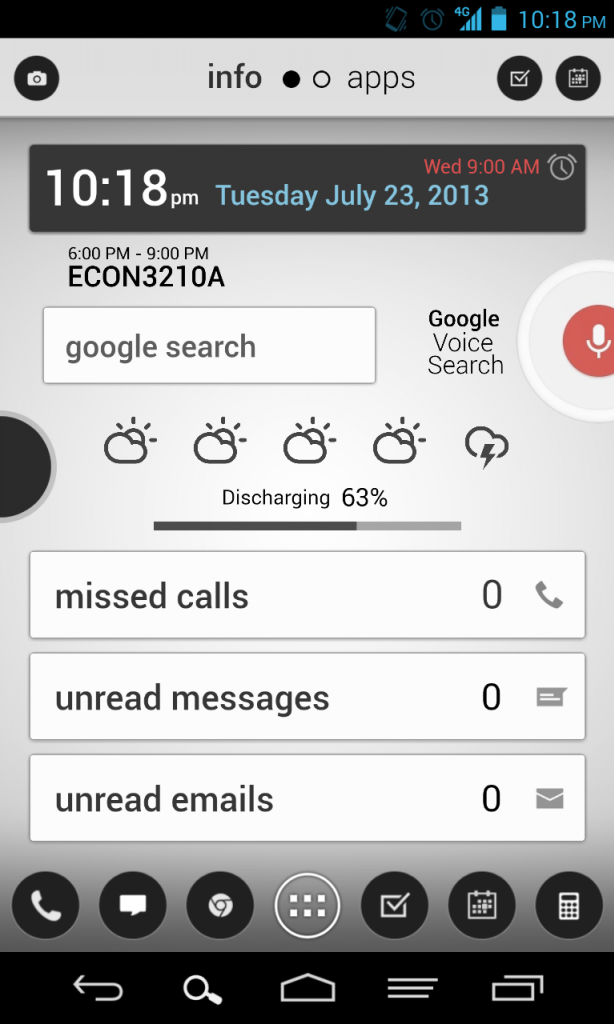
Task: Tap the google search box
Action: coord(209,345)
